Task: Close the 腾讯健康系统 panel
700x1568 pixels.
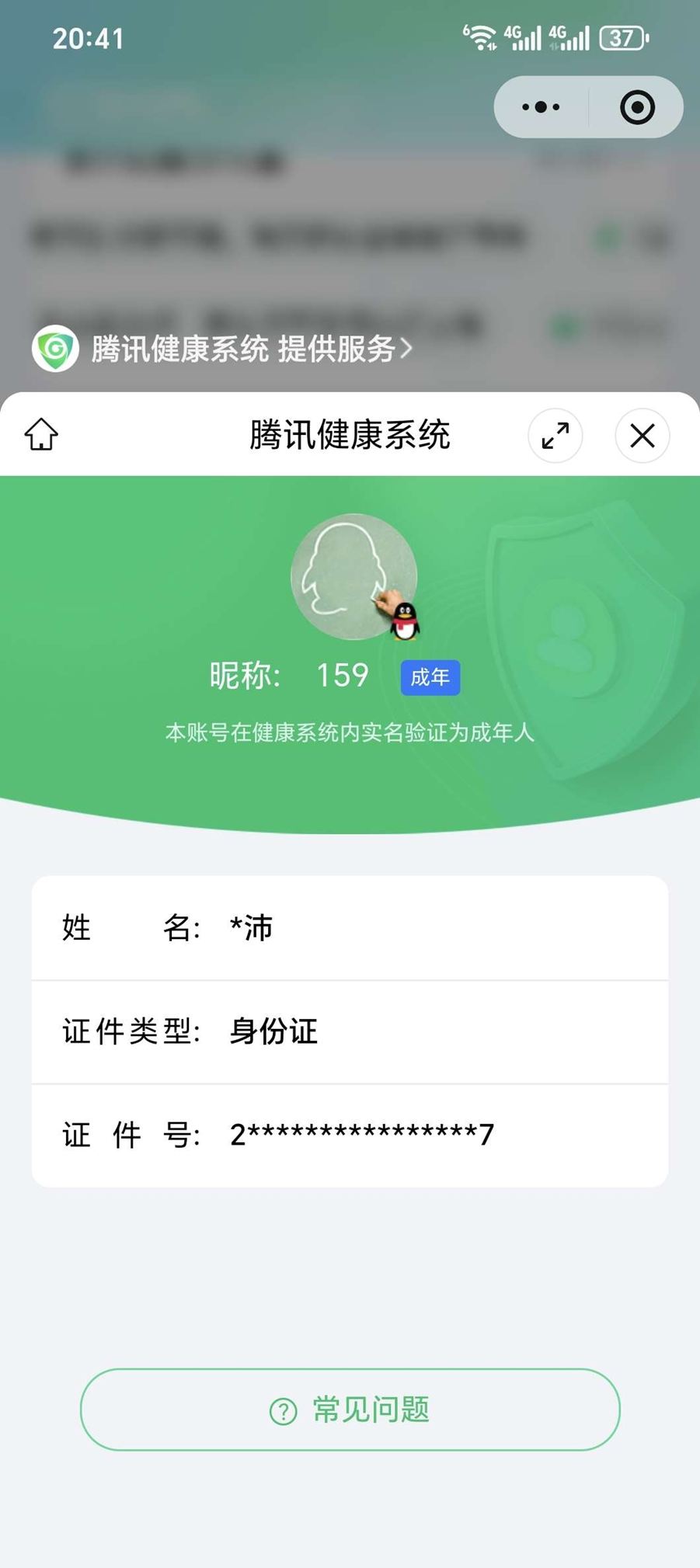Action: click(x=642, y=436)
